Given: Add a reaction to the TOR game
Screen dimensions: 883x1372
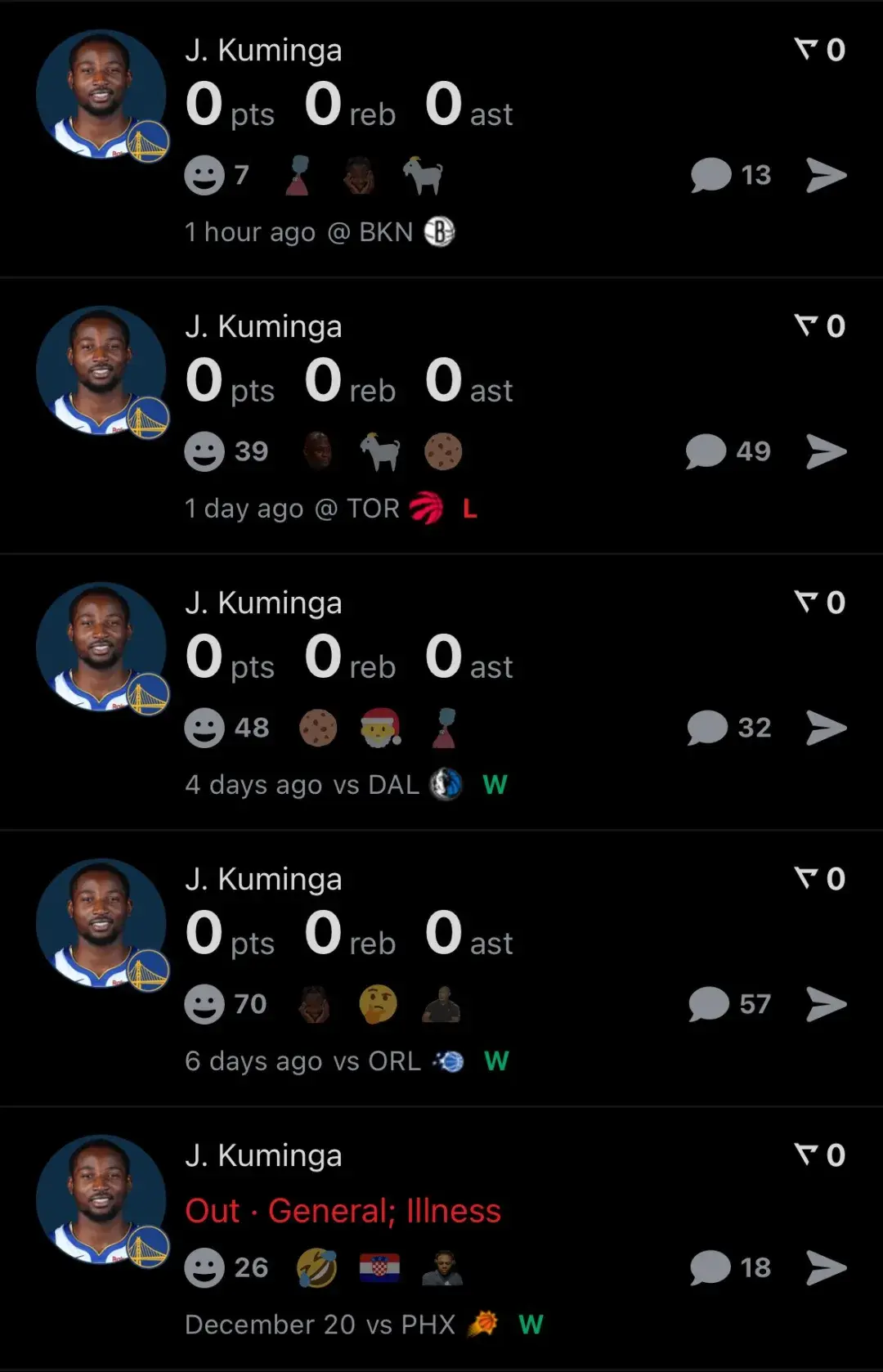Looking at the screenshot, I should tap(204, 452).
